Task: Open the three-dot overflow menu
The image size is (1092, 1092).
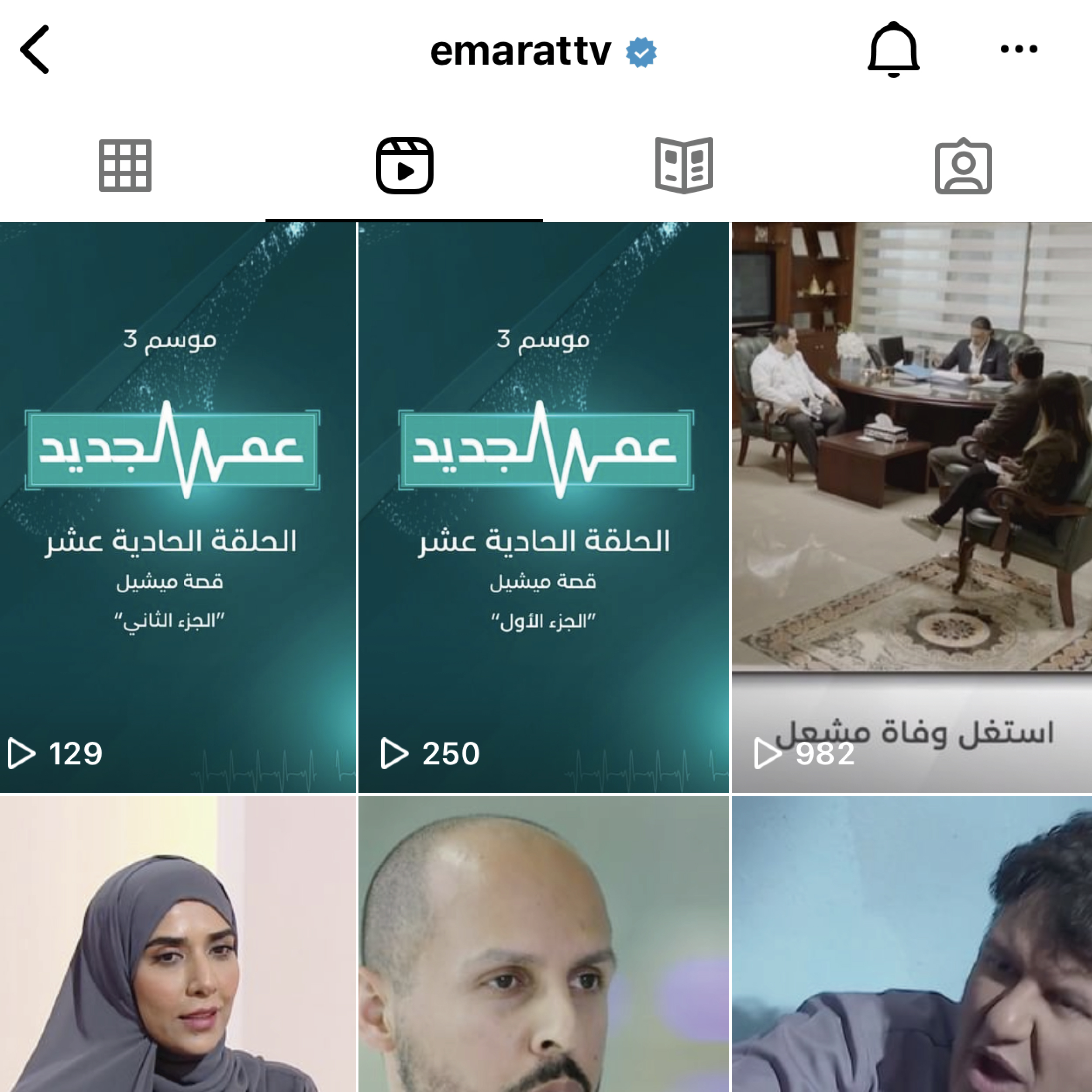Action: 1018,50
